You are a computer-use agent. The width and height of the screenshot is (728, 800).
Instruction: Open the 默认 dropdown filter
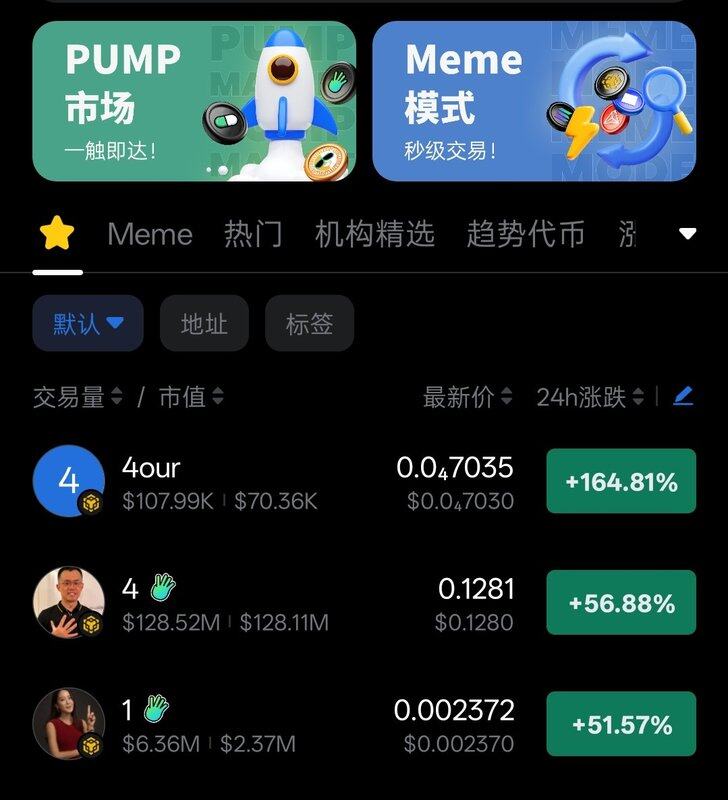click(x=88, y=323)
